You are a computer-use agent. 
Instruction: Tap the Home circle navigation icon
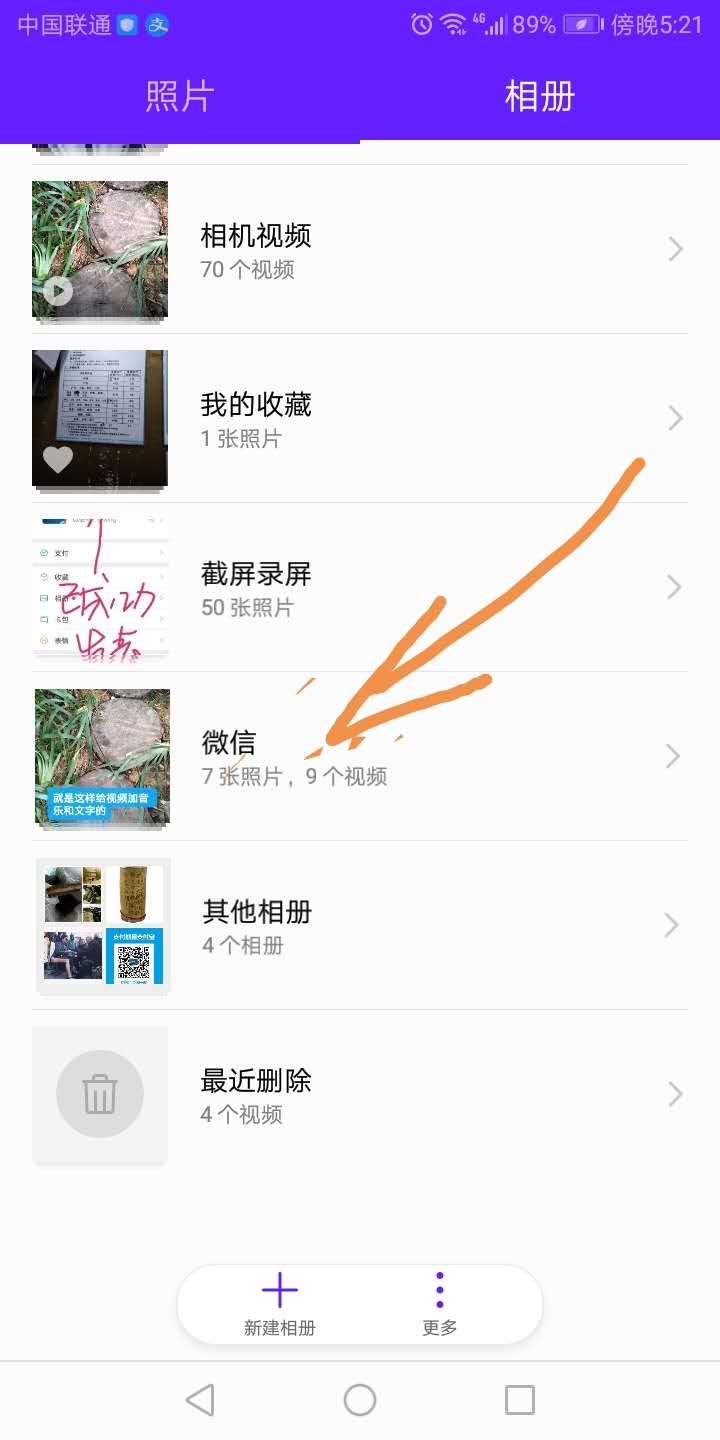[x=360, y=1400]
